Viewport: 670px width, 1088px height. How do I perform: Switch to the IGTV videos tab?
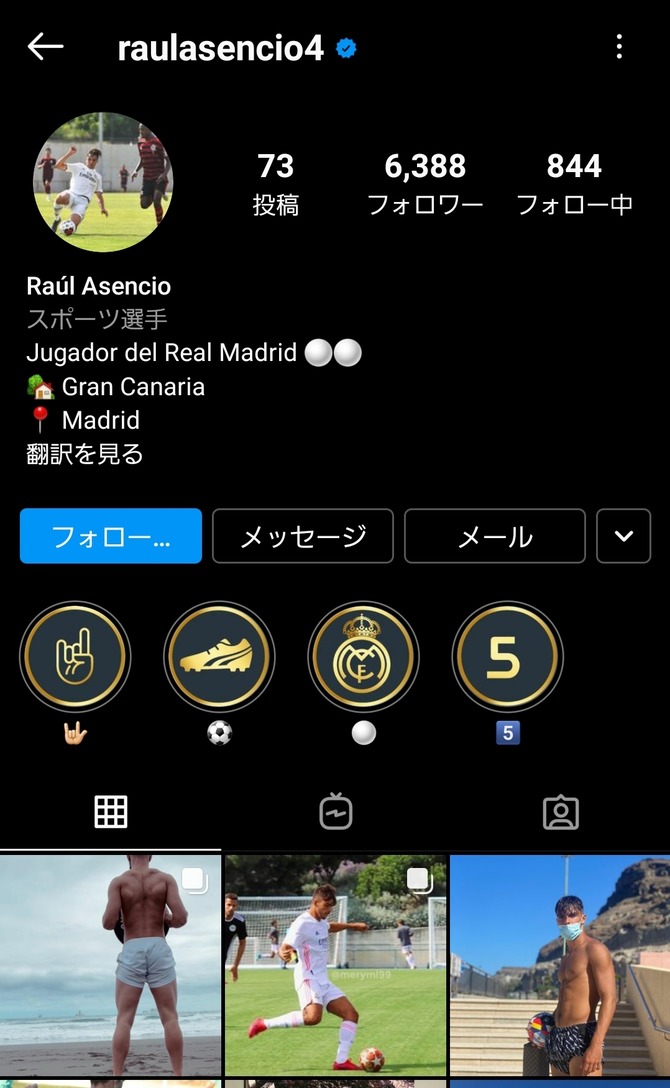click(336, 812)
